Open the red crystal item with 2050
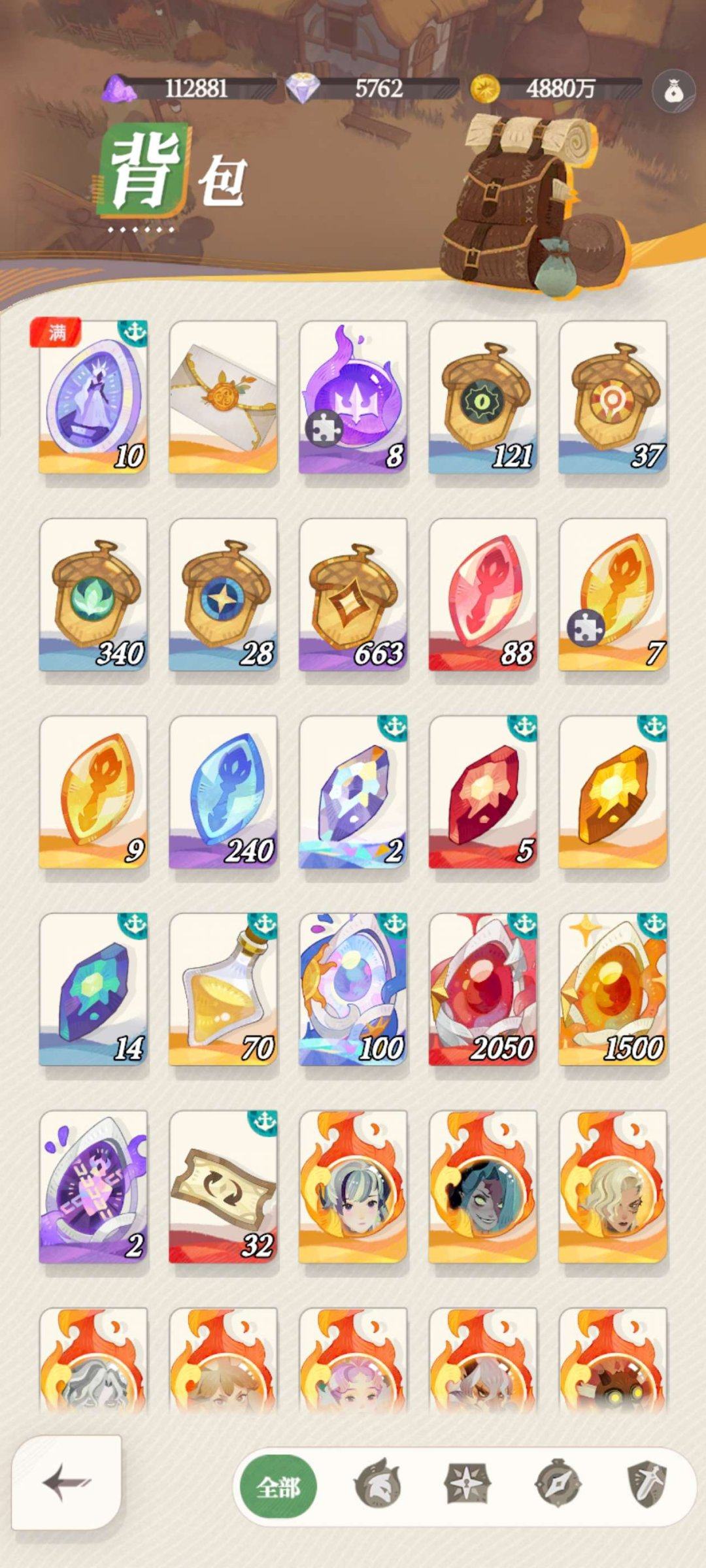 pos(483,989)
